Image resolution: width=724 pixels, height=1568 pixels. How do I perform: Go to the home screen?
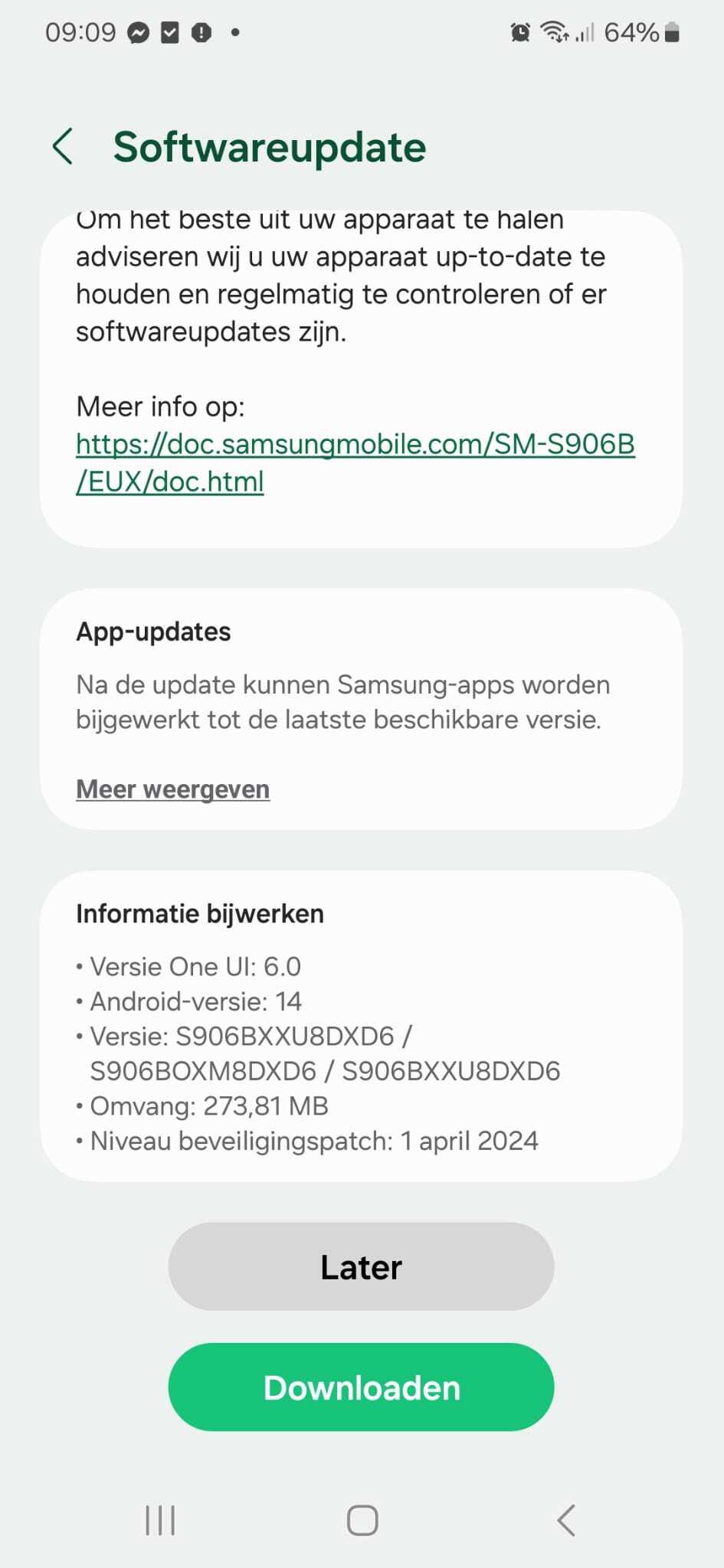tap(362, 1520)
